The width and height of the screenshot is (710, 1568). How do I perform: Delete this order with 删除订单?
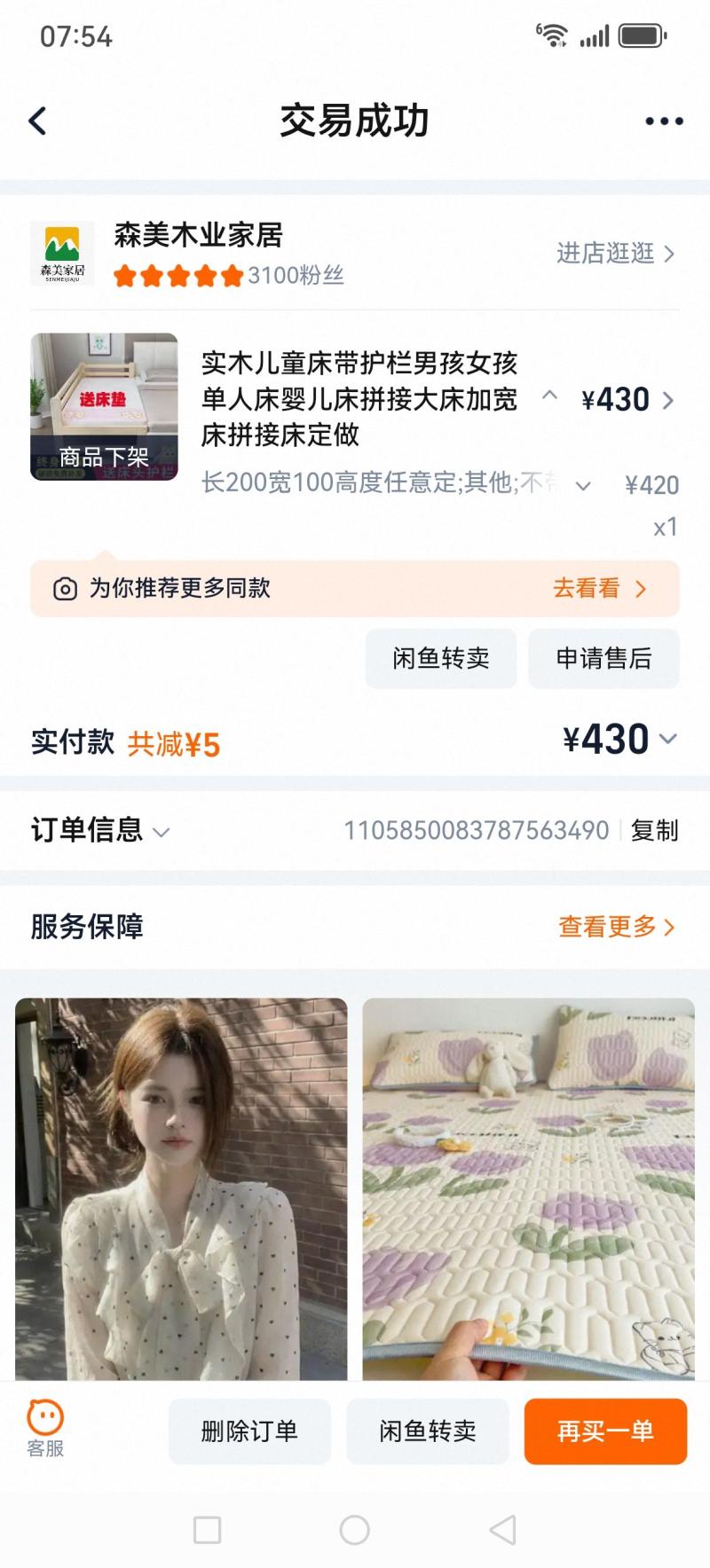(249, 1431)
